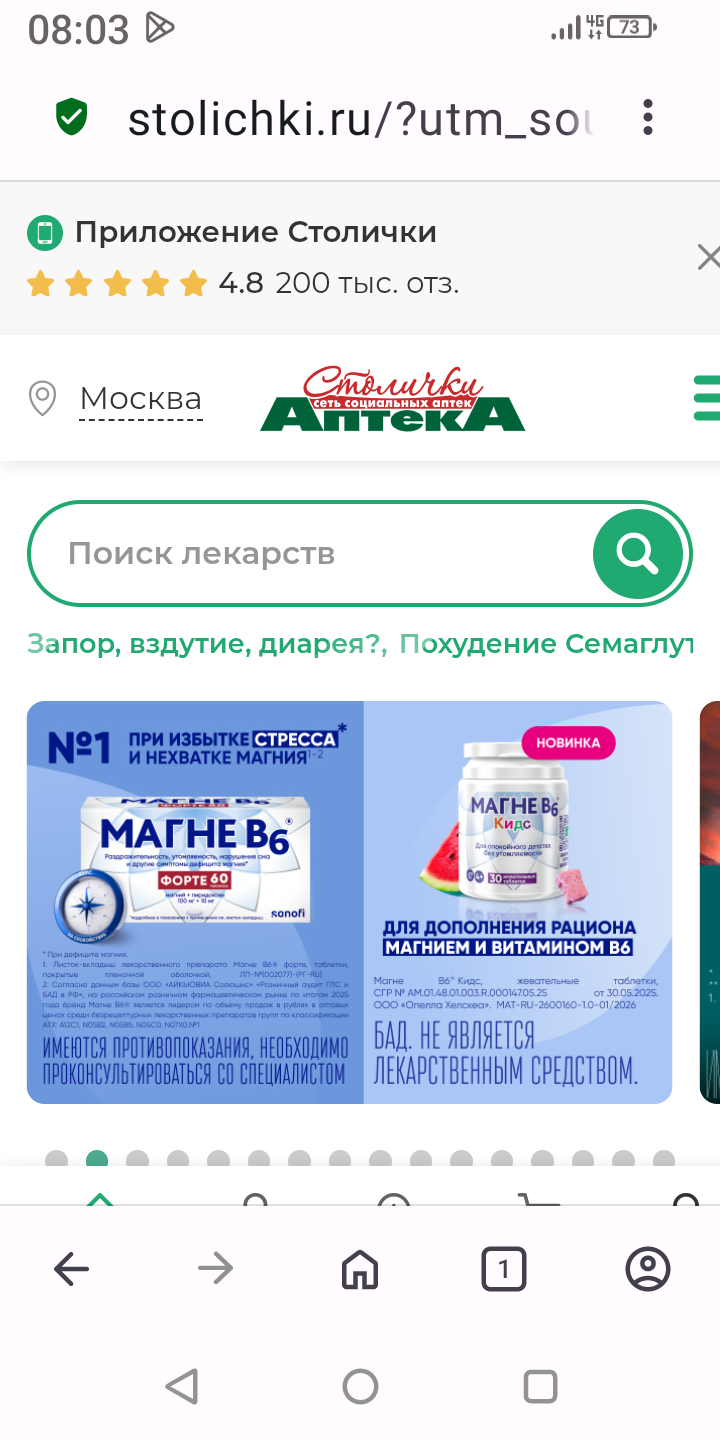Image resolution: width=720 pixels, height=1440 pixels.
Task: Select the first carousel indicator dot
Action: coord(57,1160)
